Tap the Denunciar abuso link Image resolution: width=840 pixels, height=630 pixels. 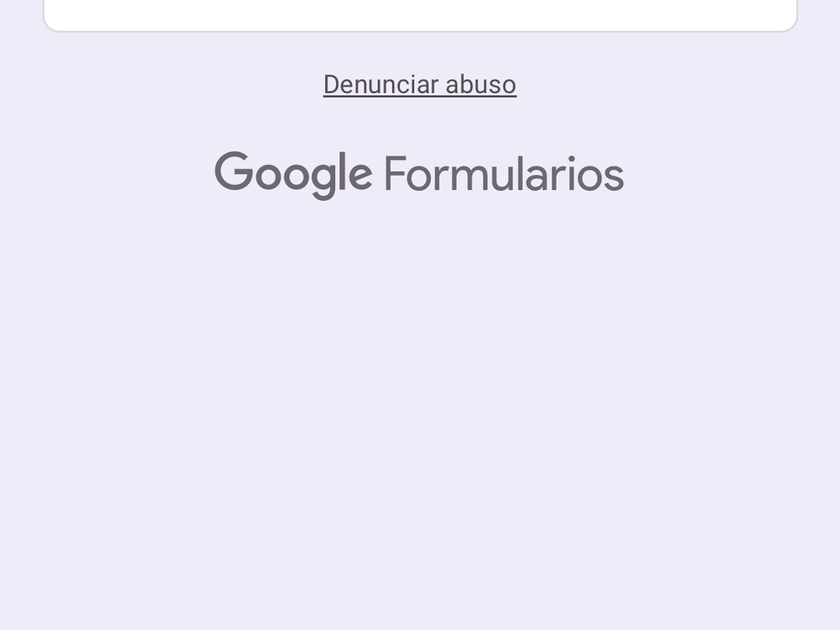[419, 85]
